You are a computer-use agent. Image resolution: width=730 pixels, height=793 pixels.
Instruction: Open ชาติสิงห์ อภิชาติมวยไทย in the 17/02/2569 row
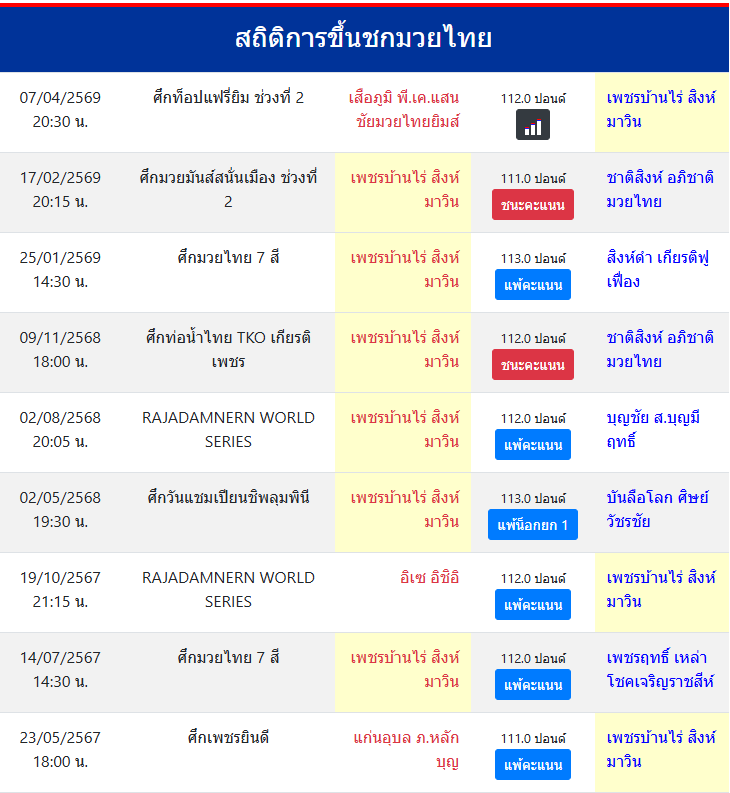660,190
